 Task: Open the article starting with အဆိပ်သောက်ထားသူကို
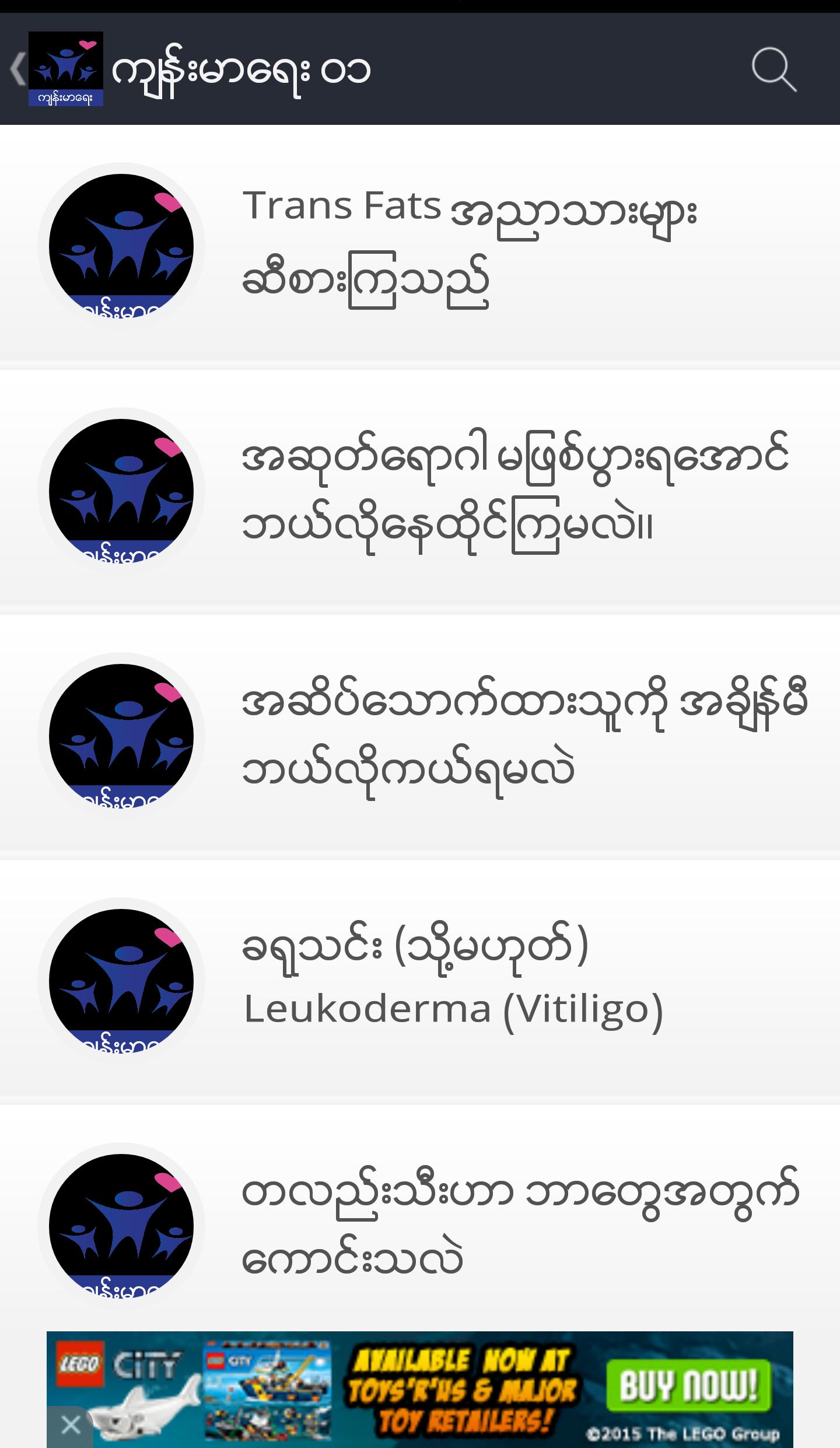click(524, 736)
